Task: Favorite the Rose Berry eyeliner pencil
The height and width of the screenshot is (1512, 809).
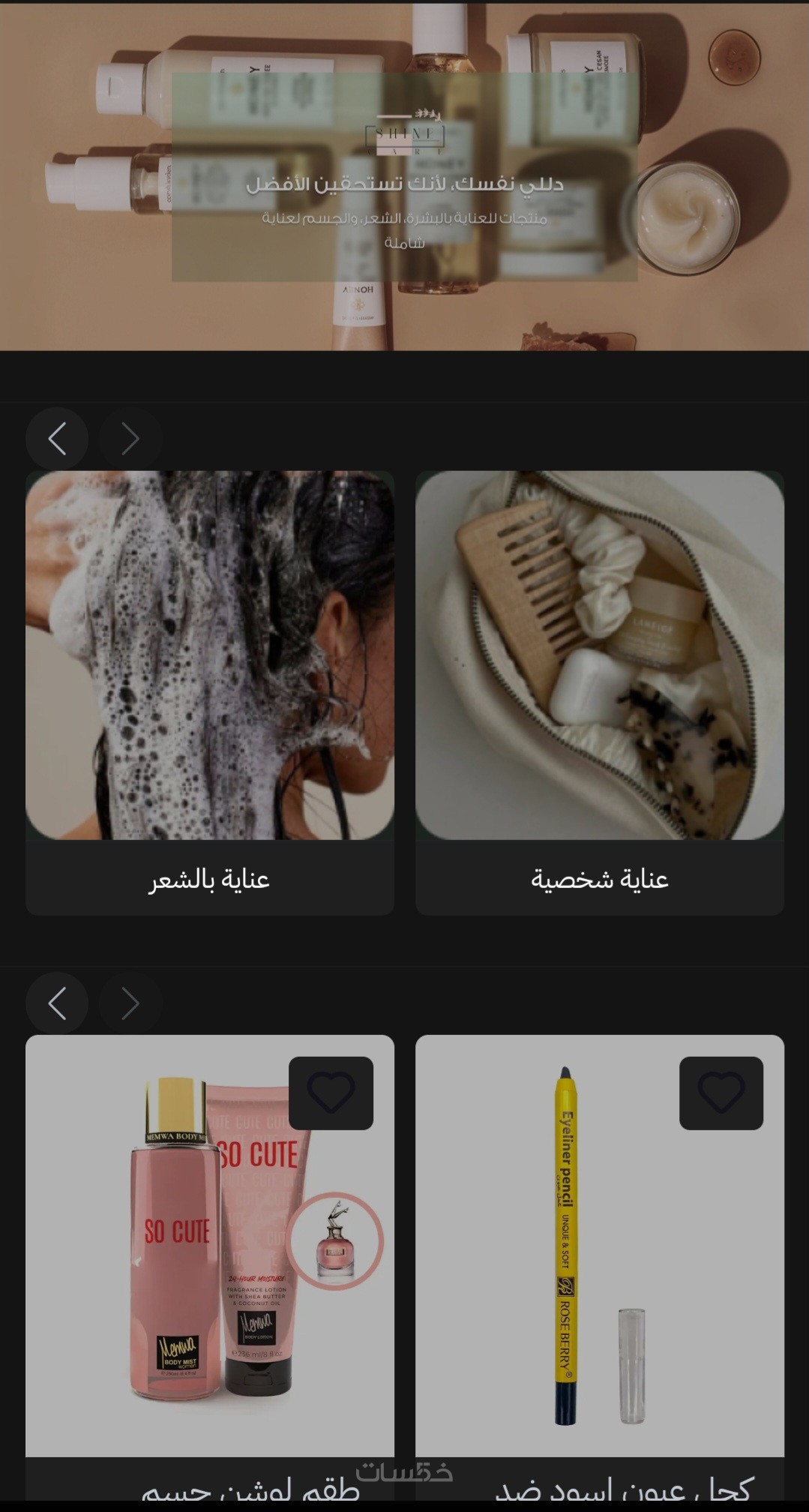Action: (721, 1093)
